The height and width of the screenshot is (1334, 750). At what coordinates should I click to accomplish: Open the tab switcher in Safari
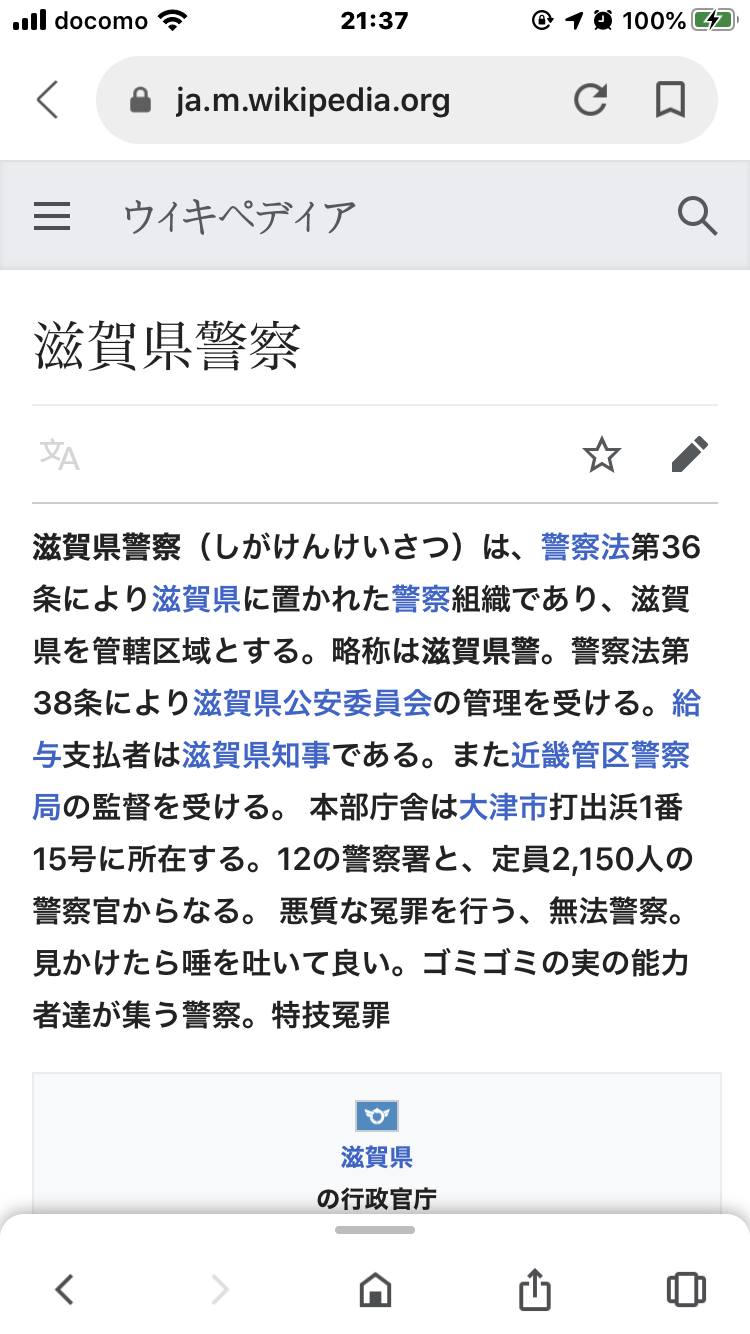click(x=686, y=1290)
